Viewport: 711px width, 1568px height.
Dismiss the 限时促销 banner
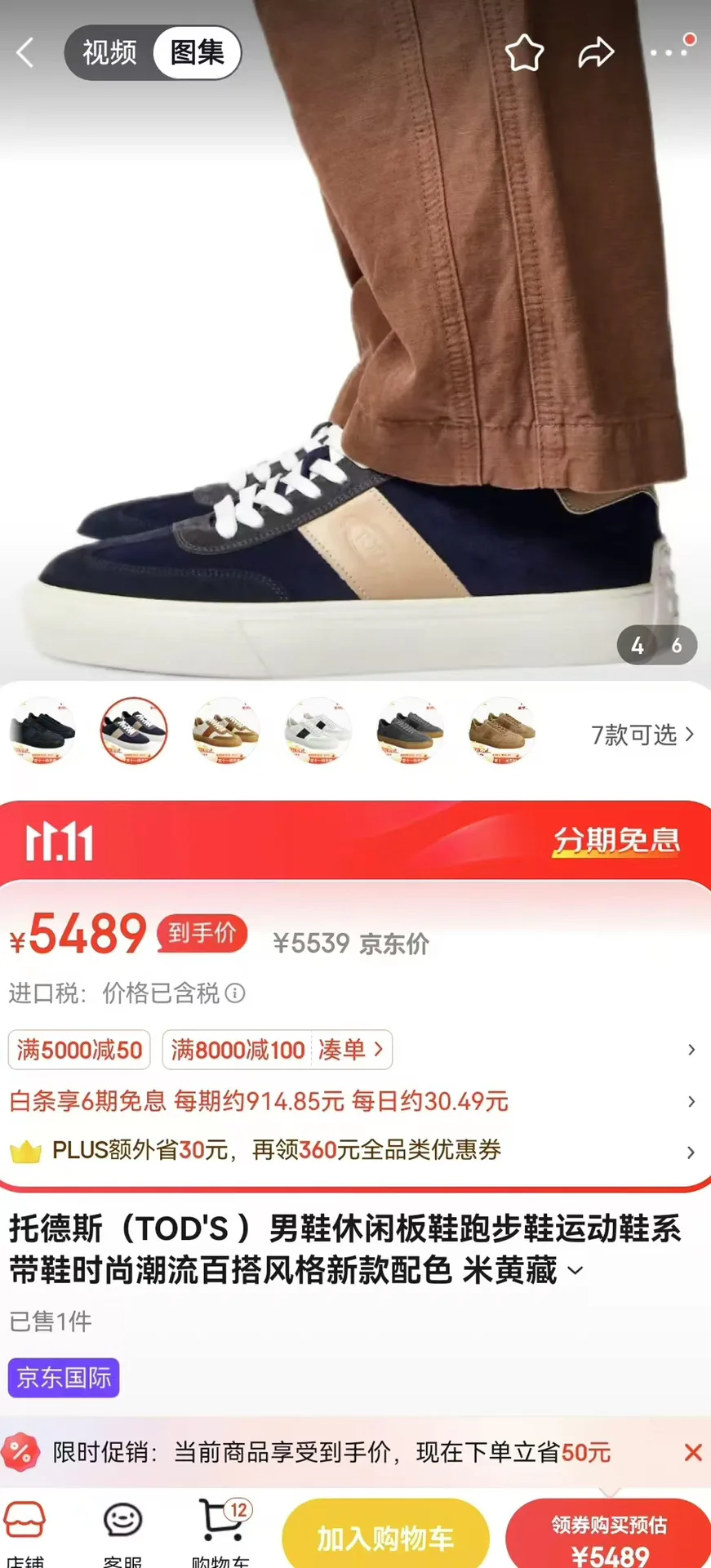(x=693, y=1452)
